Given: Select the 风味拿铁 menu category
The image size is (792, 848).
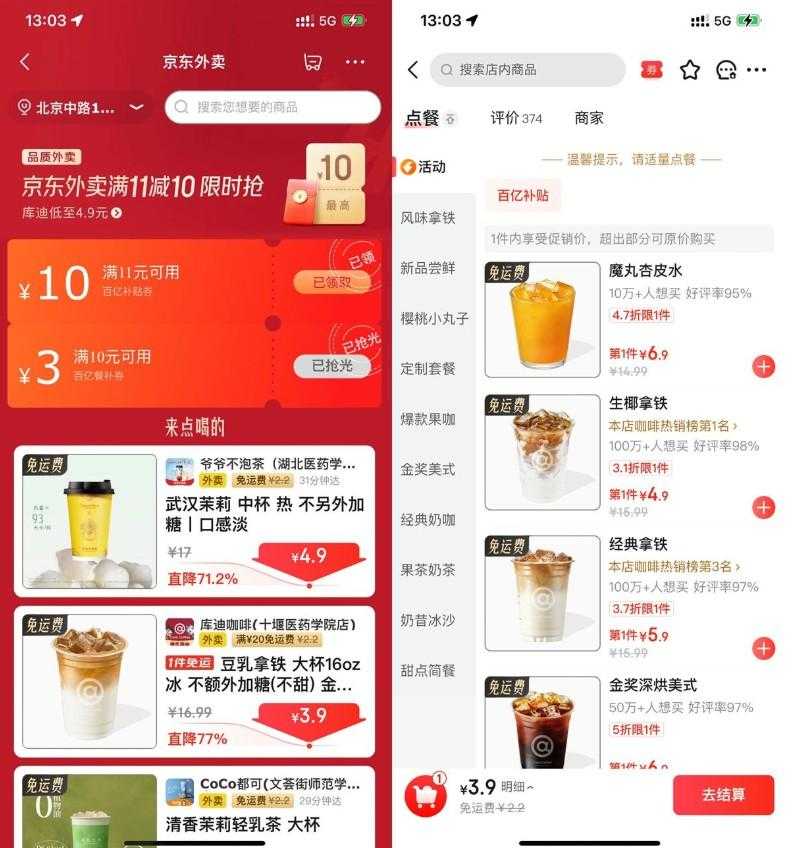Looking at the screenshot, I should point(428,218).
